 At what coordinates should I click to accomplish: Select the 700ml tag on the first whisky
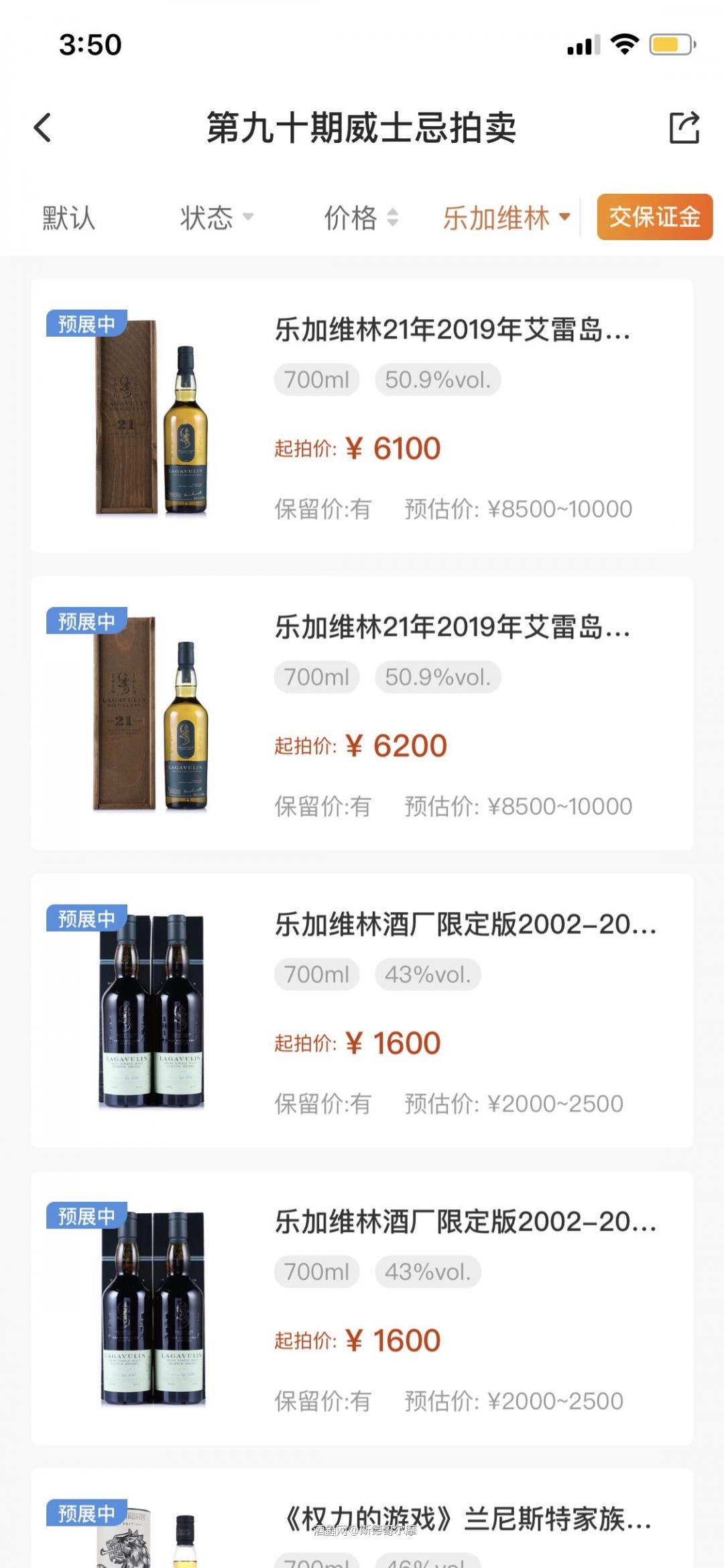point(316,379)
